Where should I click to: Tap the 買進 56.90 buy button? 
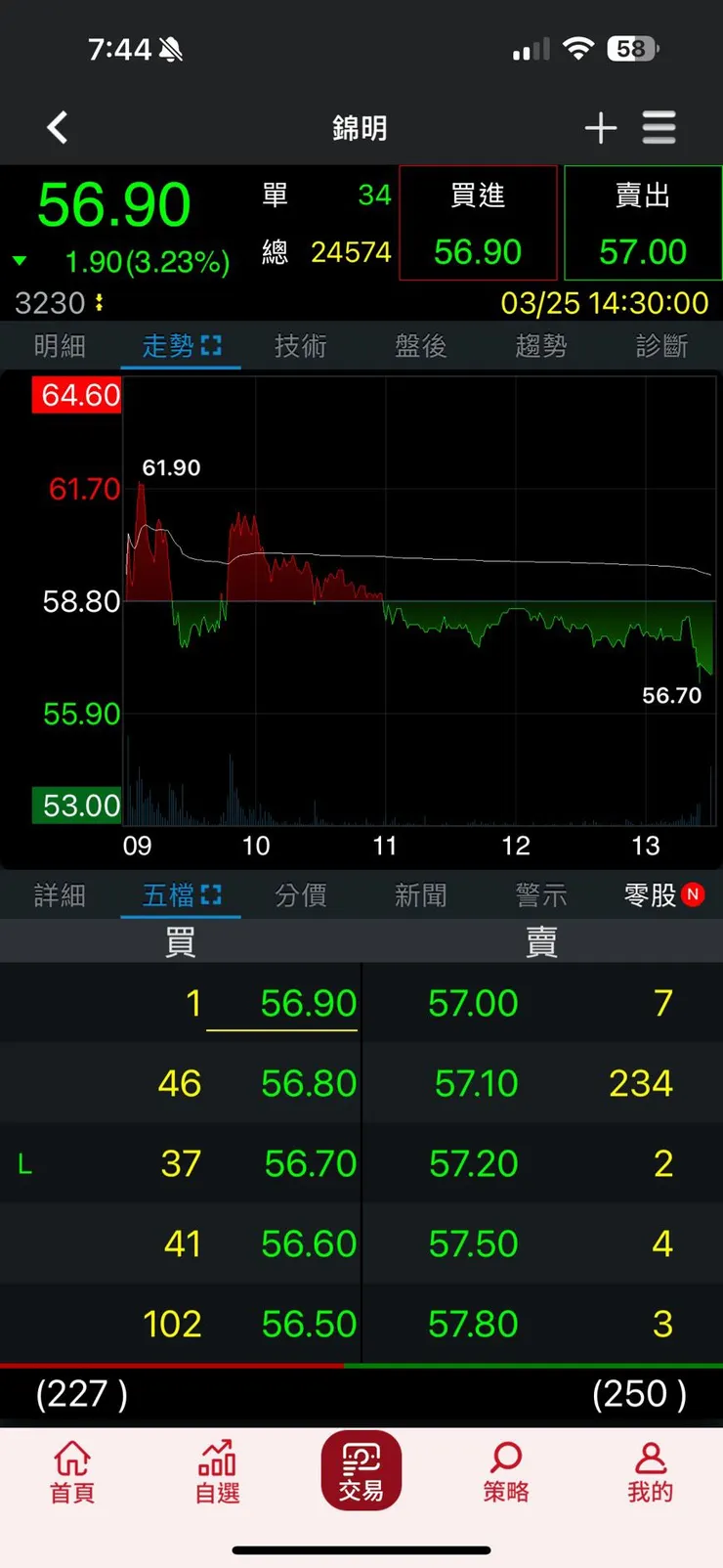point(478,224)
